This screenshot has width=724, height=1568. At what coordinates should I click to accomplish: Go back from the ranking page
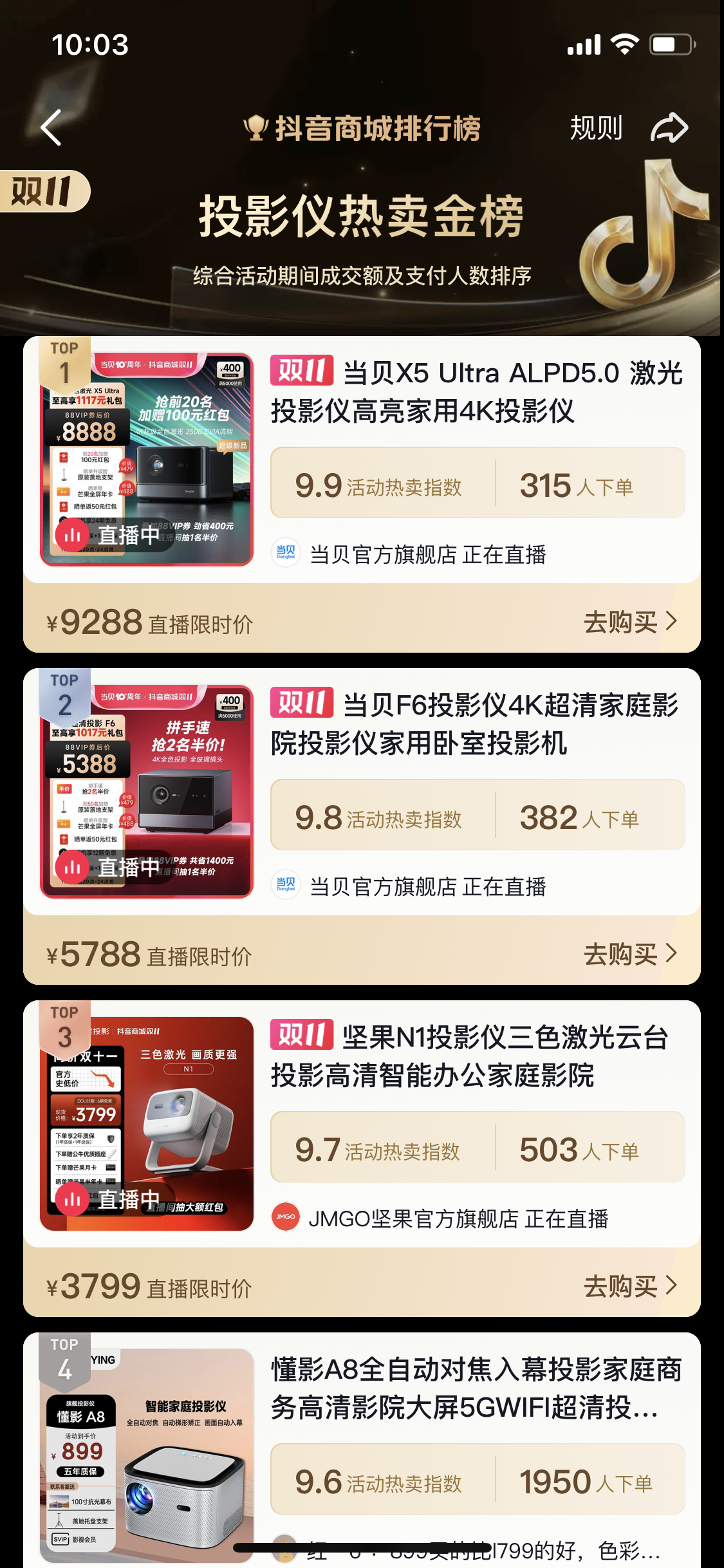pos(51,127)
